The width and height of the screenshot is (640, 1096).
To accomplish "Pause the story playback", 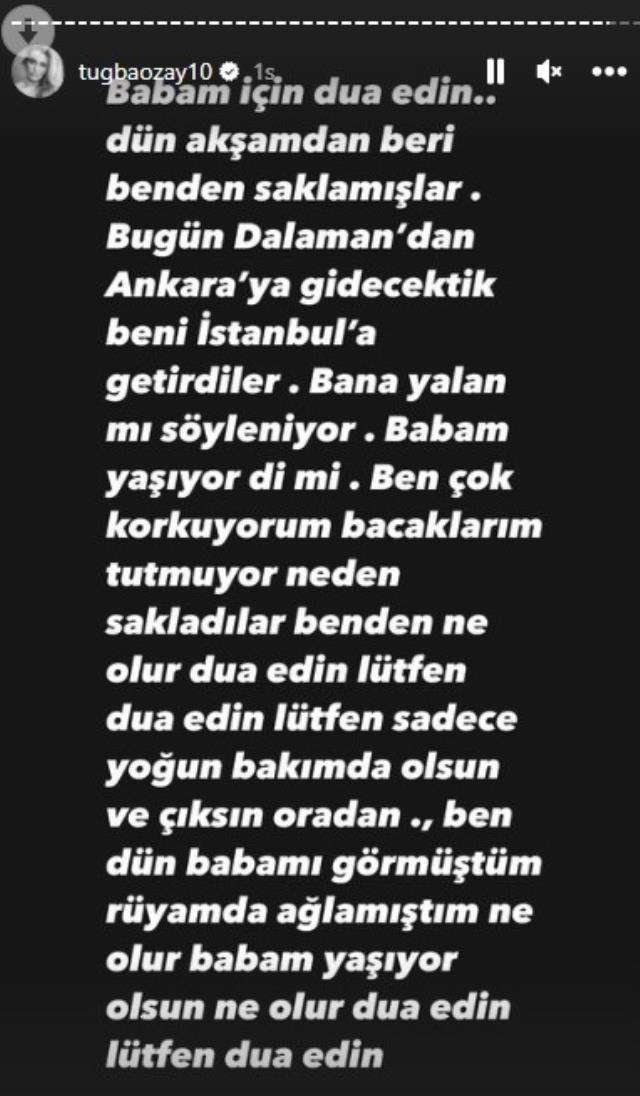I will tap(494, 71).
